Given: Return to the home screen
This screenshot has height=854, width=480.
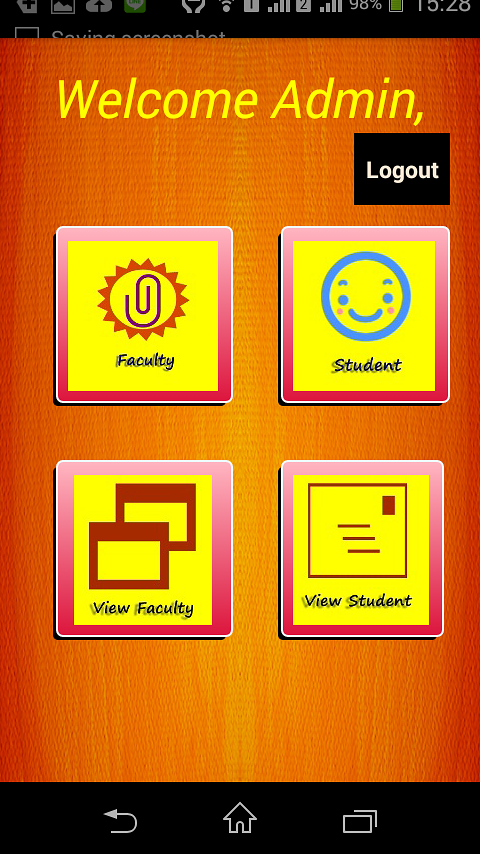Looking at the screenshot, I should click(x=240, y=818).
